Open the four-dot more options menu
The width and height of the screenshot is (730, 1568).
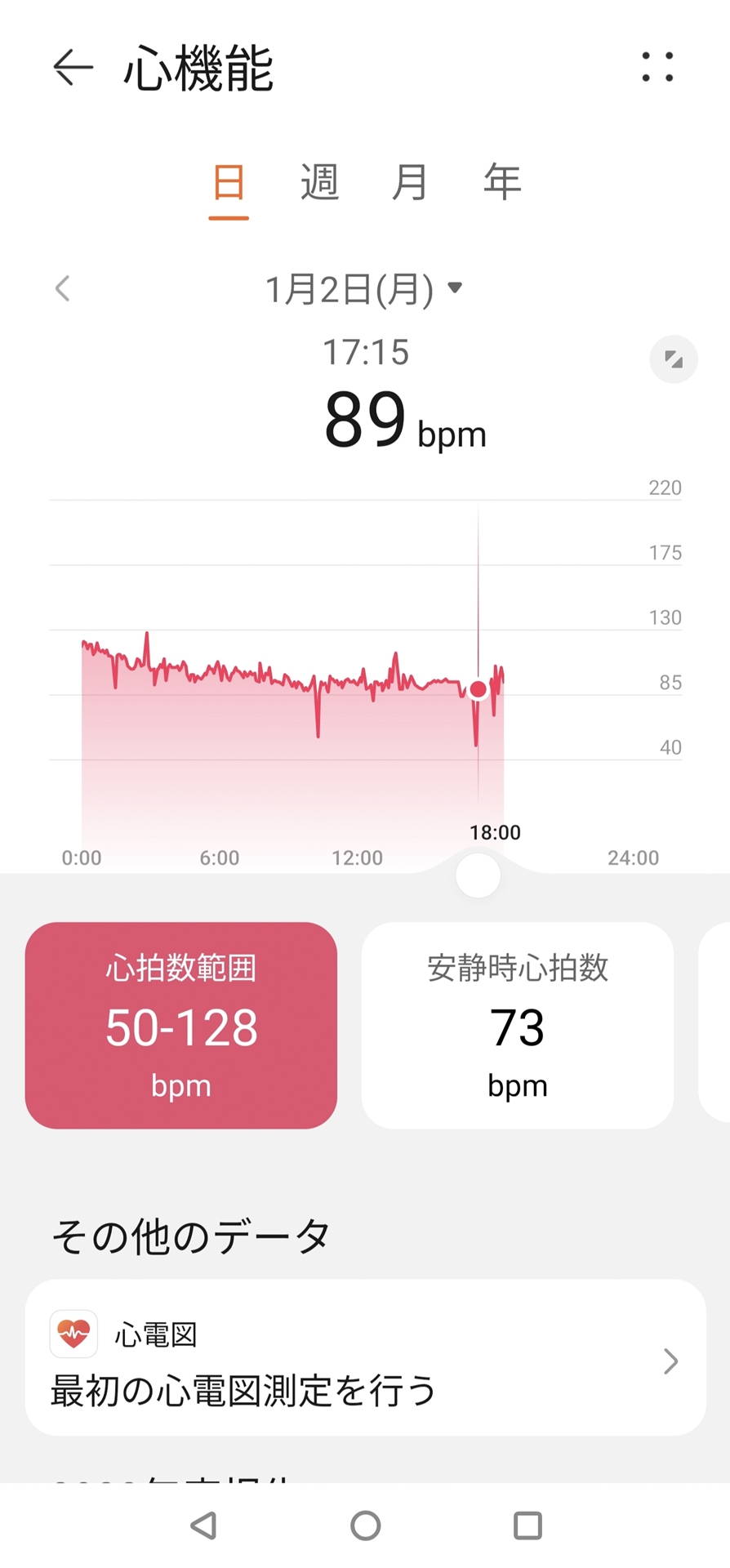pos(657,67)
